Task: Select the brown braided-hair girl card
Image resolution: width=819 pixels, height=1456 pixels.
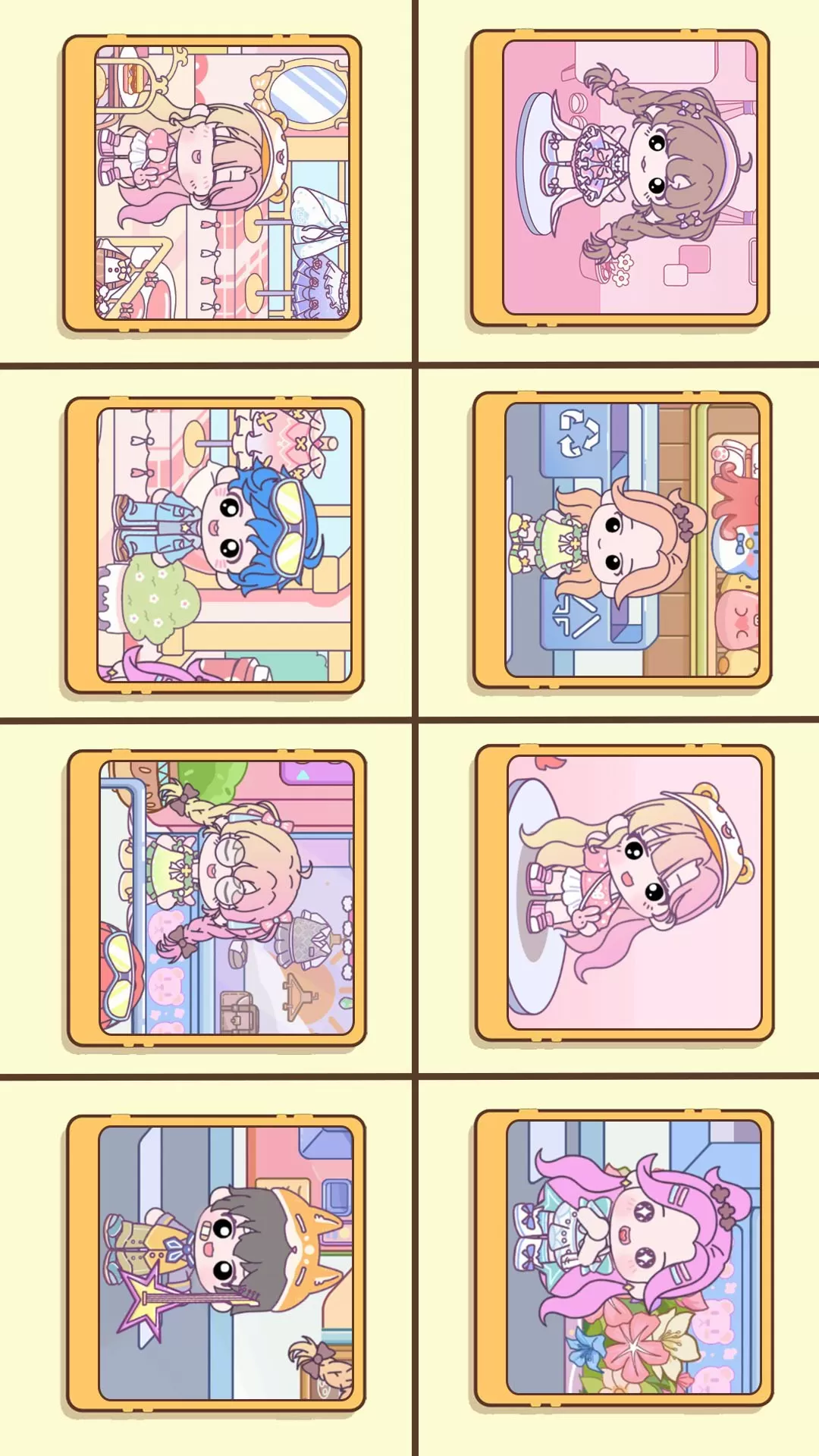Action: click(x=629, y=177)
